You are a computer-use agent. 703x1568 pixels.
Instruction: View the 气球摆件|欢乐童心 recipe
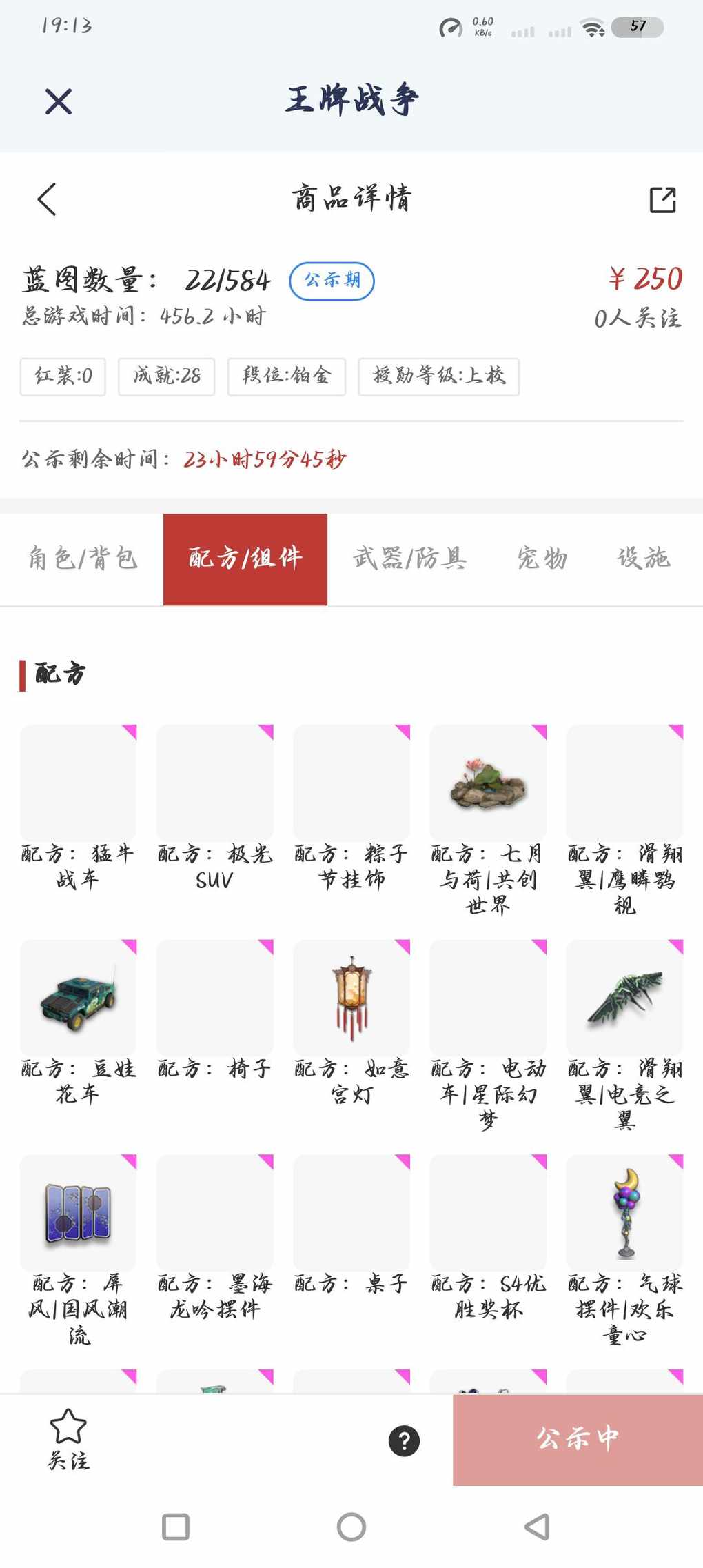(x=624, y=1214)
